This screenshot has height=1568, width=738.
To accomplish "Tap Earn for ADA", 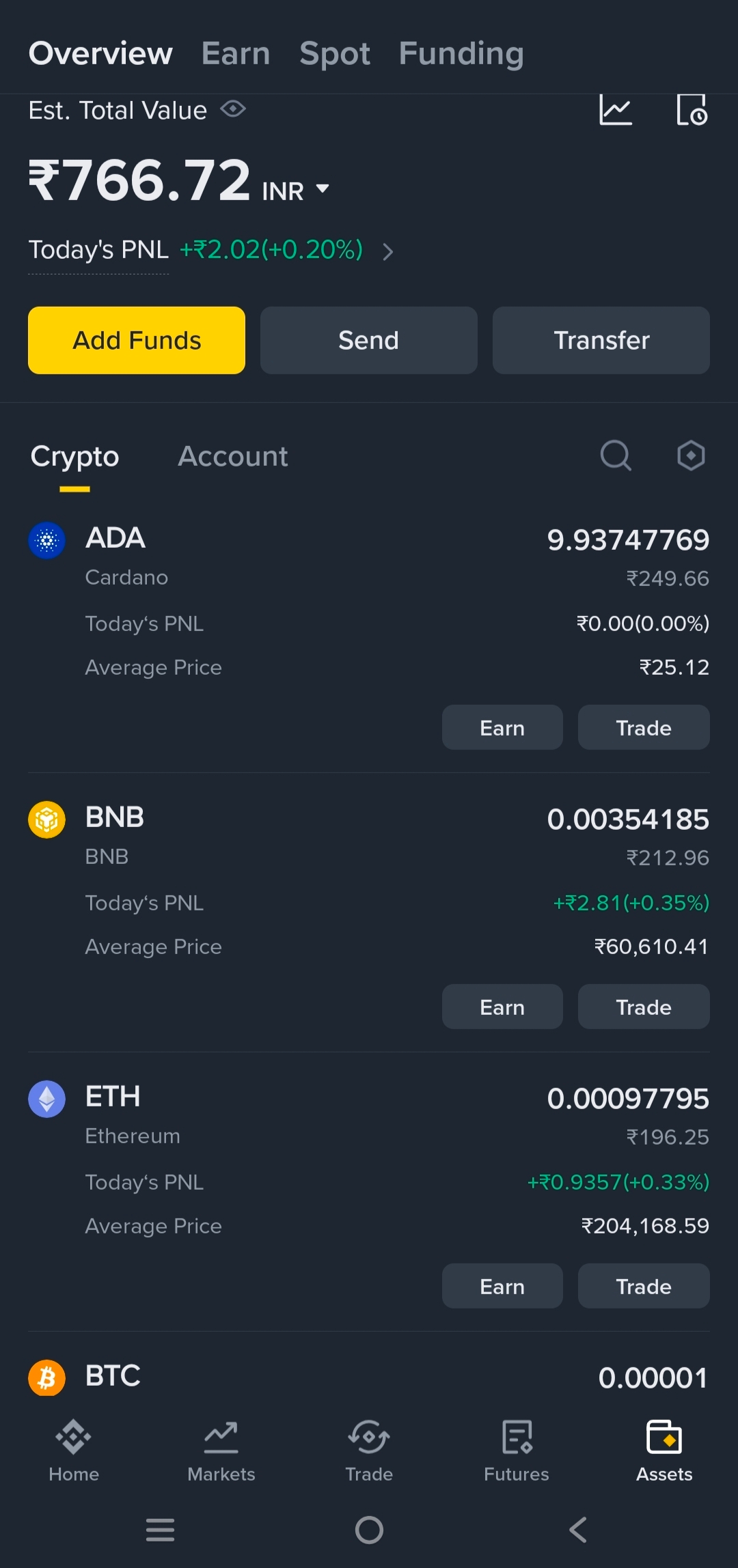I will click(x=502, y=727).
